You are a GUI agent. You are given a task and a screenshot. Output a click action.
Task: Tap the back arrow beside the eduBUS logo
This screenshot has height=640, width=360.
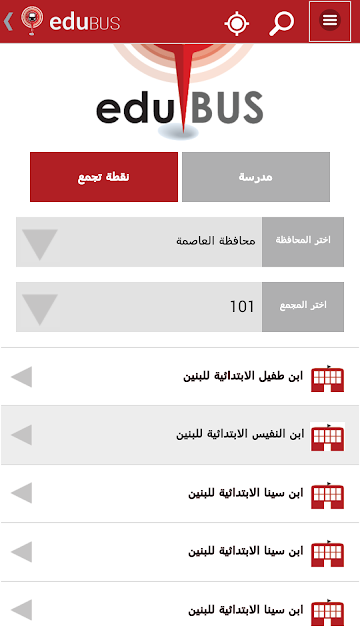[8, 22]
